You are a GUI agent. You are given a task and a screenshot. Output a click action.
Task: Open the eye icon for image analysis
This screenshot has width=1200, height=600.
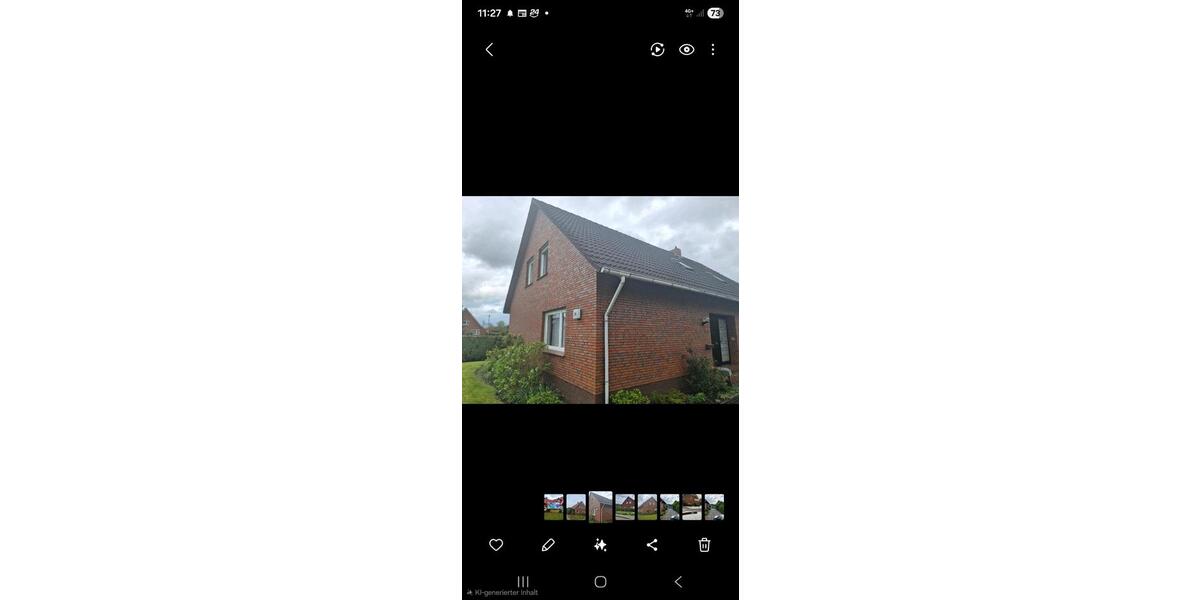click(x=686, y=49)
